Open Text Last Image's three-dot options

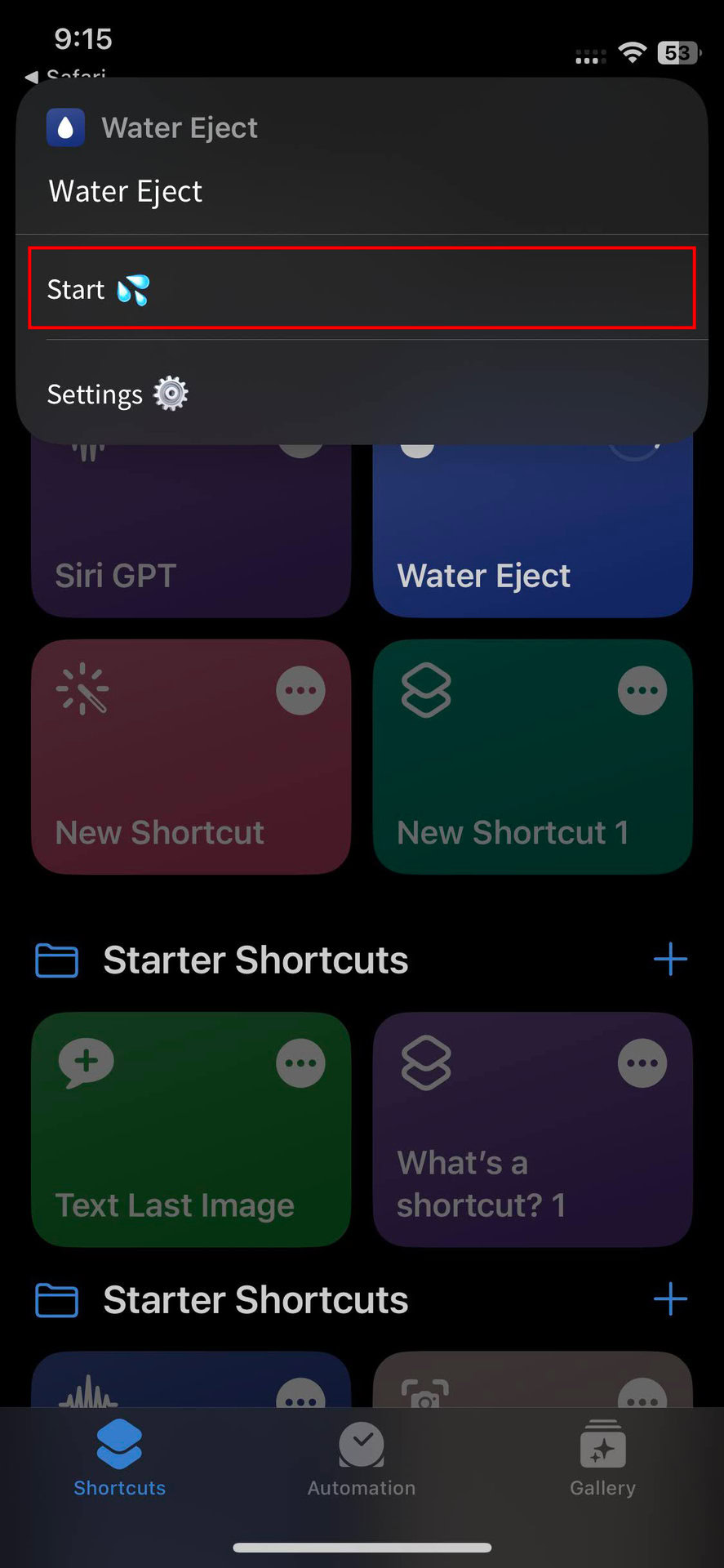pos(300,1063)
